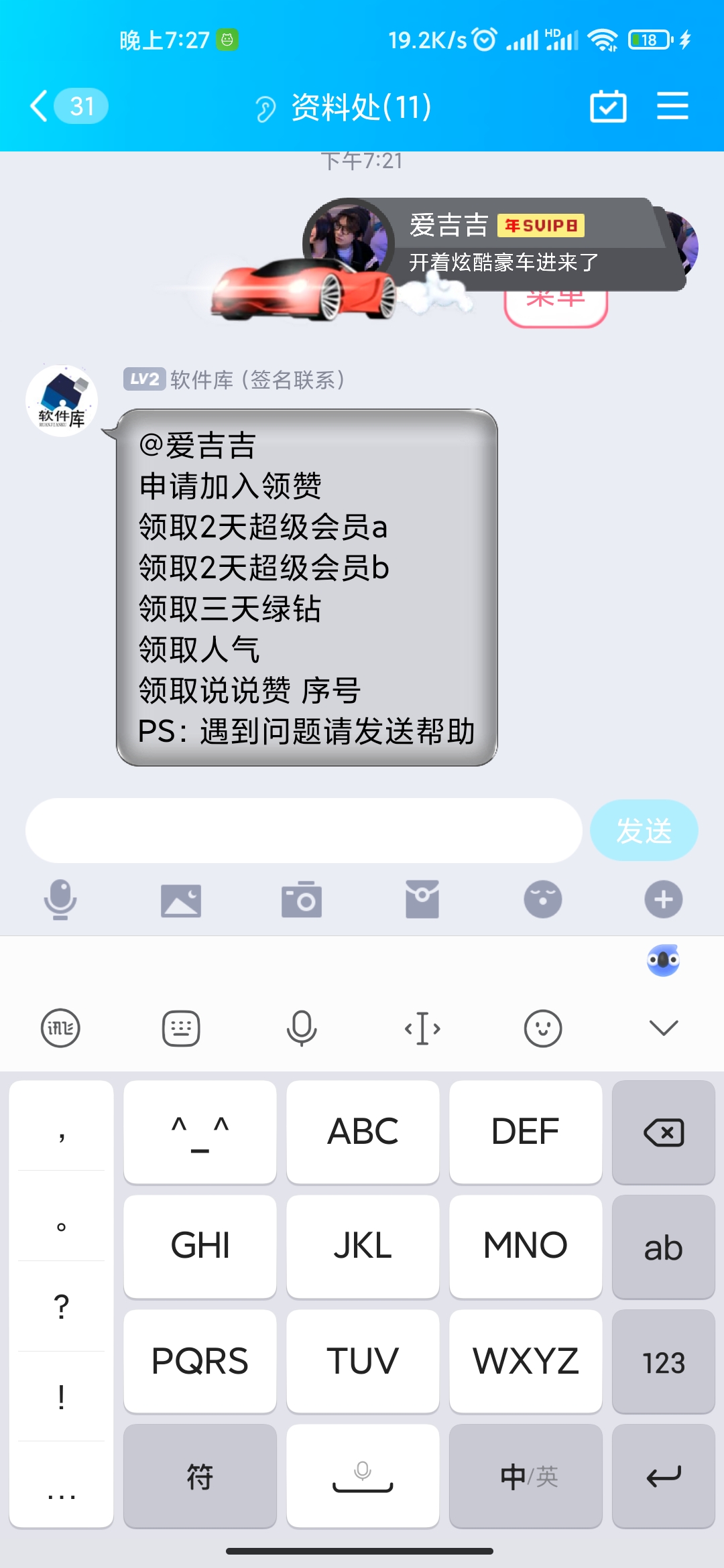Image resolution: width=724 pixels, height=1568 pixels.
Task: Open the keyboard cursor movement tool
Action: pos(422,1028)
